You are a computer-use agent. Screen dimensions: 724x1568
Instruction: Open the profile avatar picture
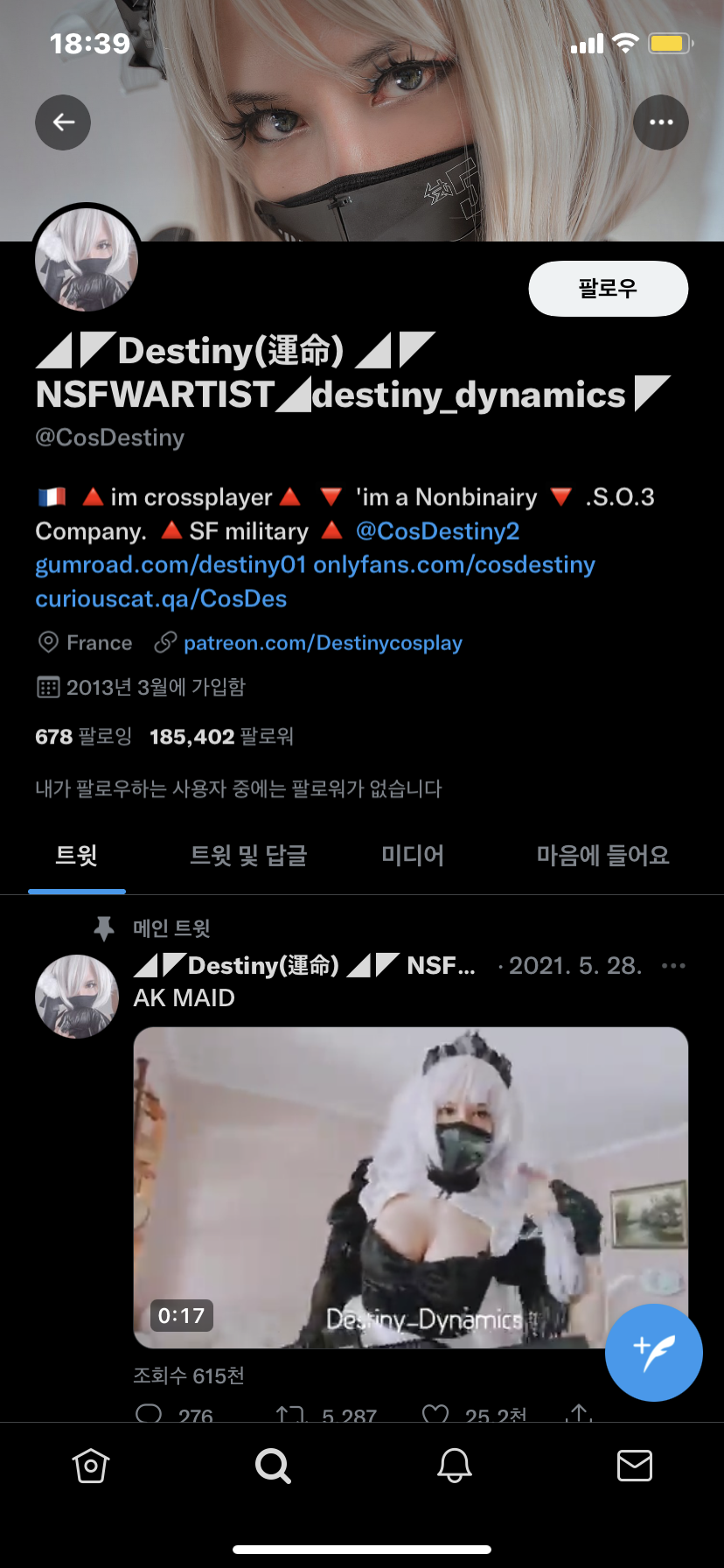(x=86, y=259)
